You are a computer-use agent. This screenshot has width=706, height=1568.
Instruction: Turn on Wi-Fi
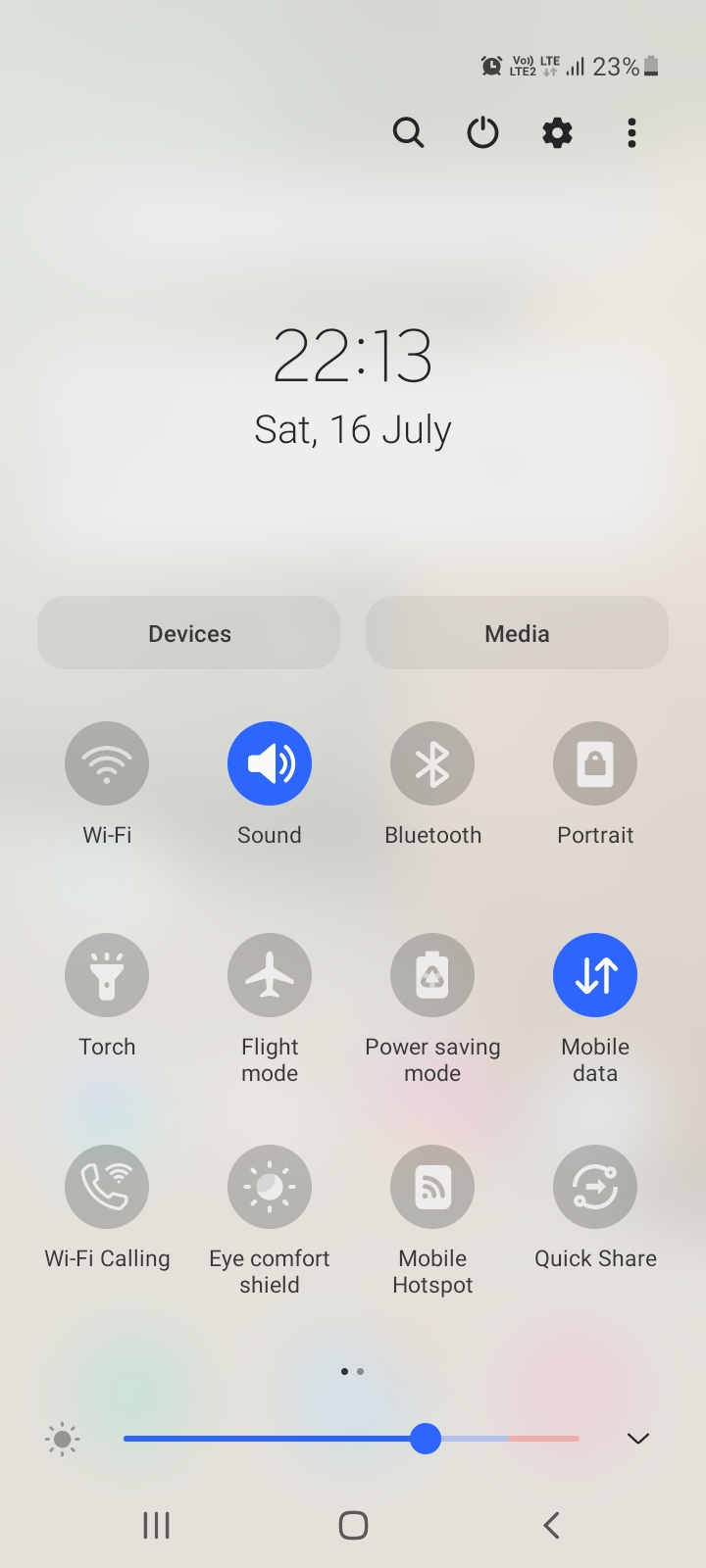pos(107,763)
